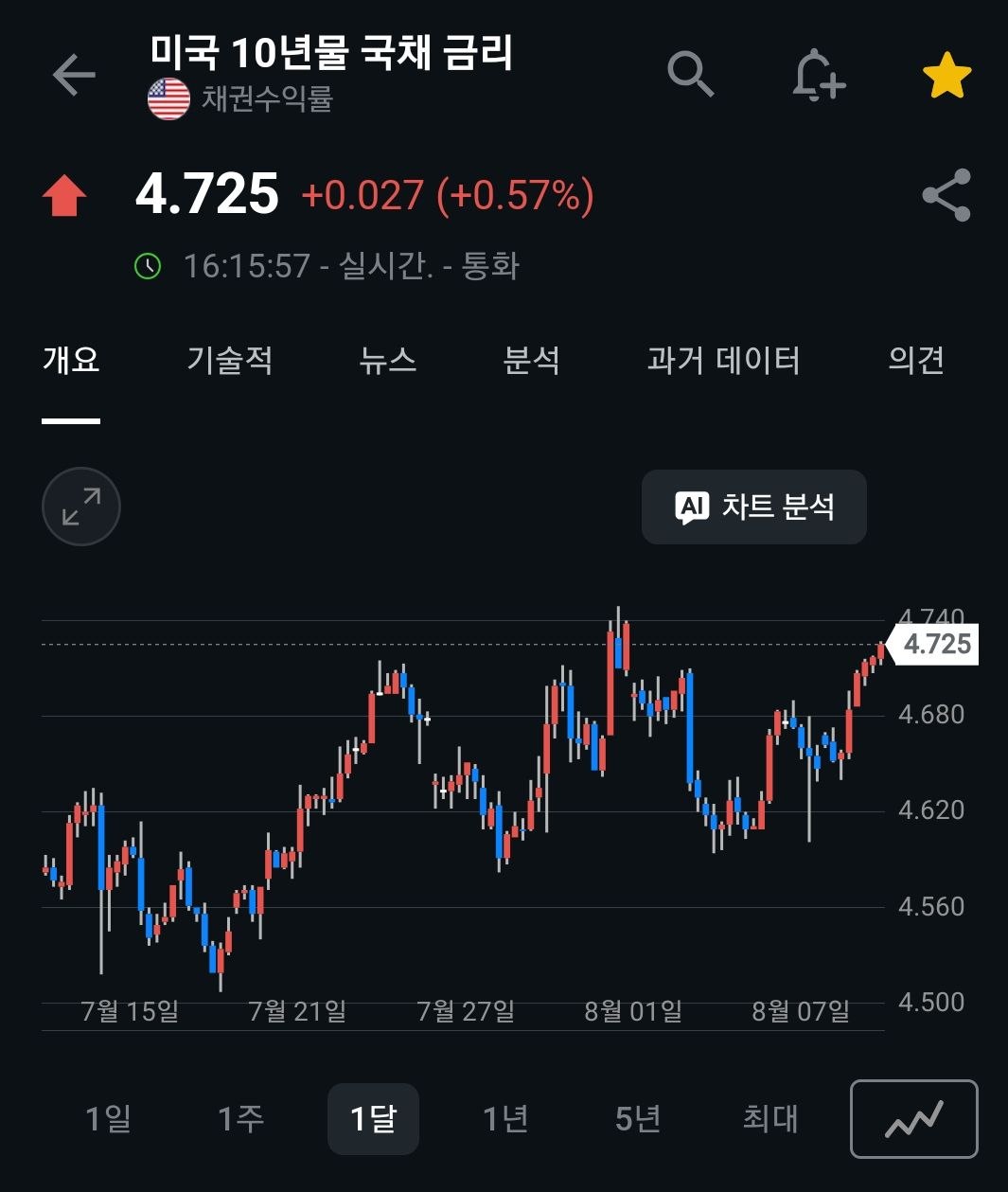Image resolution: width=1008 pixels, height=1192 pixels.
Task: Switch to the 의견 tab
Action: click(916, 360)
